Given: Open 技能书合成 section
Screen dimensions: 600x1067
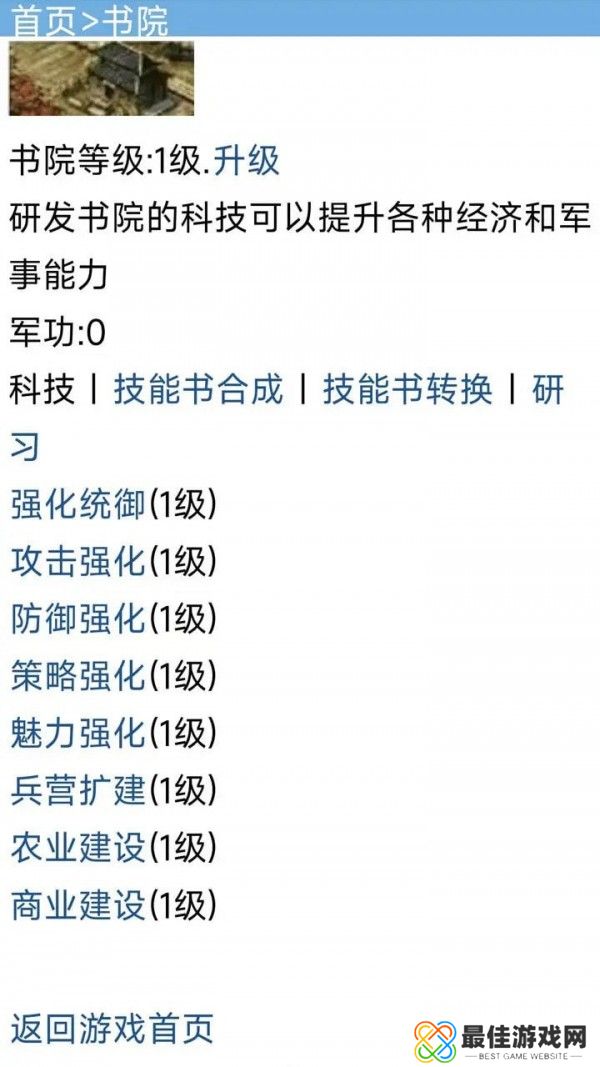Looking at the screenshot, I should pos(198,390).
